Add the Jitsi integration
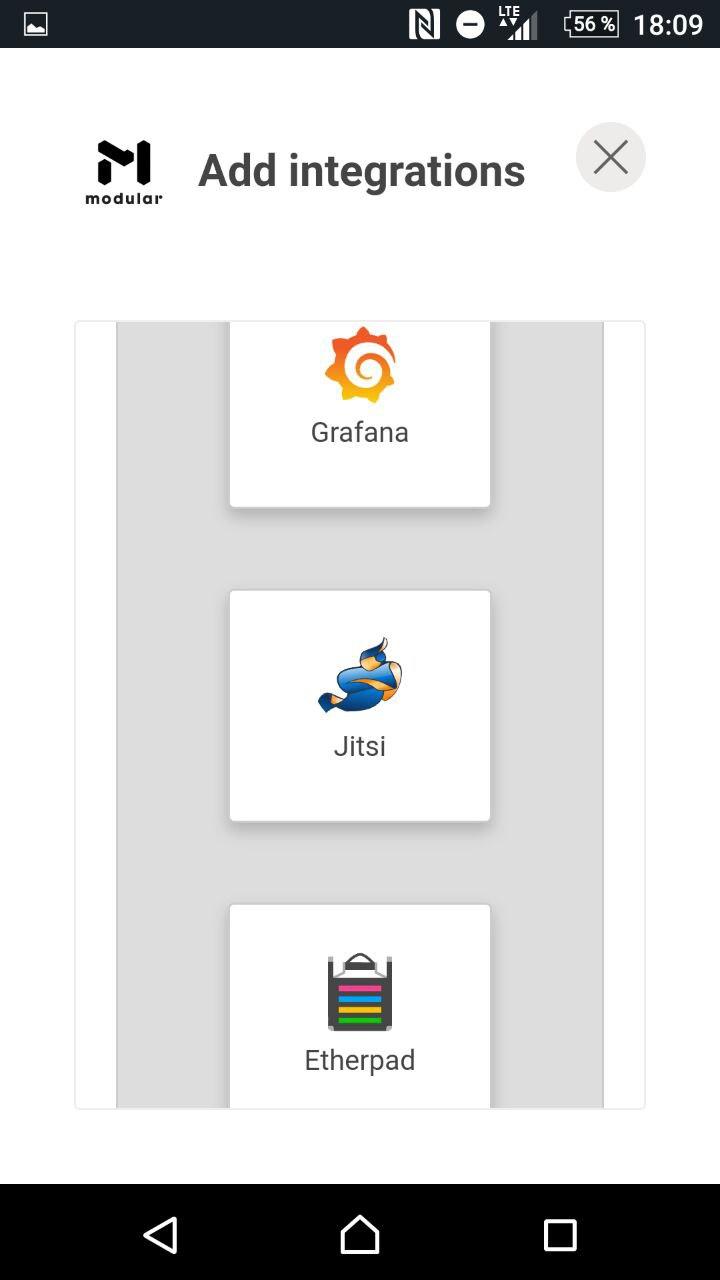Image resolution: width=720 pixels, height=1280 pixels. tap(359, 705)
